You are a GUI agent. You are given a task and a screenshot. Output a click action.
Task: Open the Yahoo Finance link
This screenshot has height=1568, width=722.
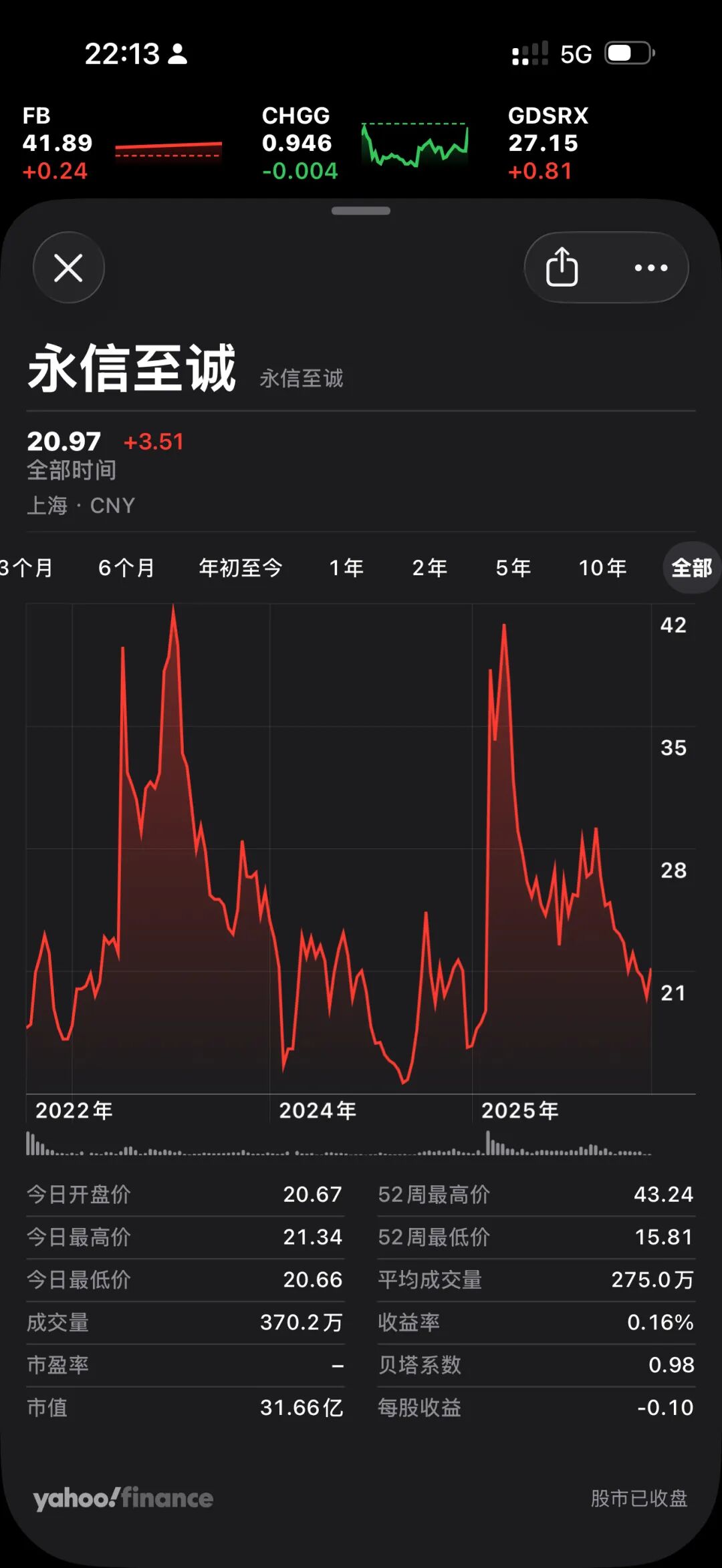[x=123, y=1499]
